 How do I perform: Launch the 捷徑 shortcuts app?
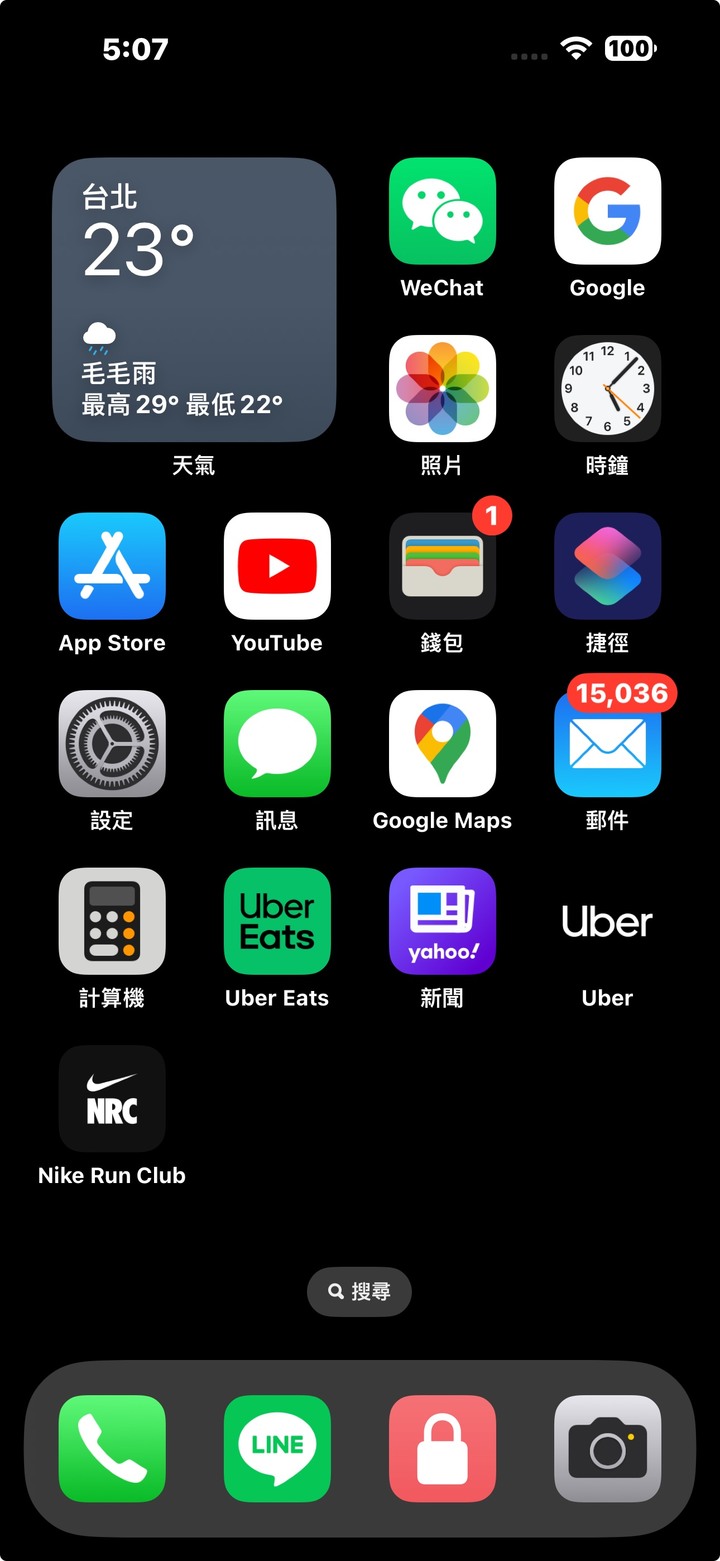607,566
